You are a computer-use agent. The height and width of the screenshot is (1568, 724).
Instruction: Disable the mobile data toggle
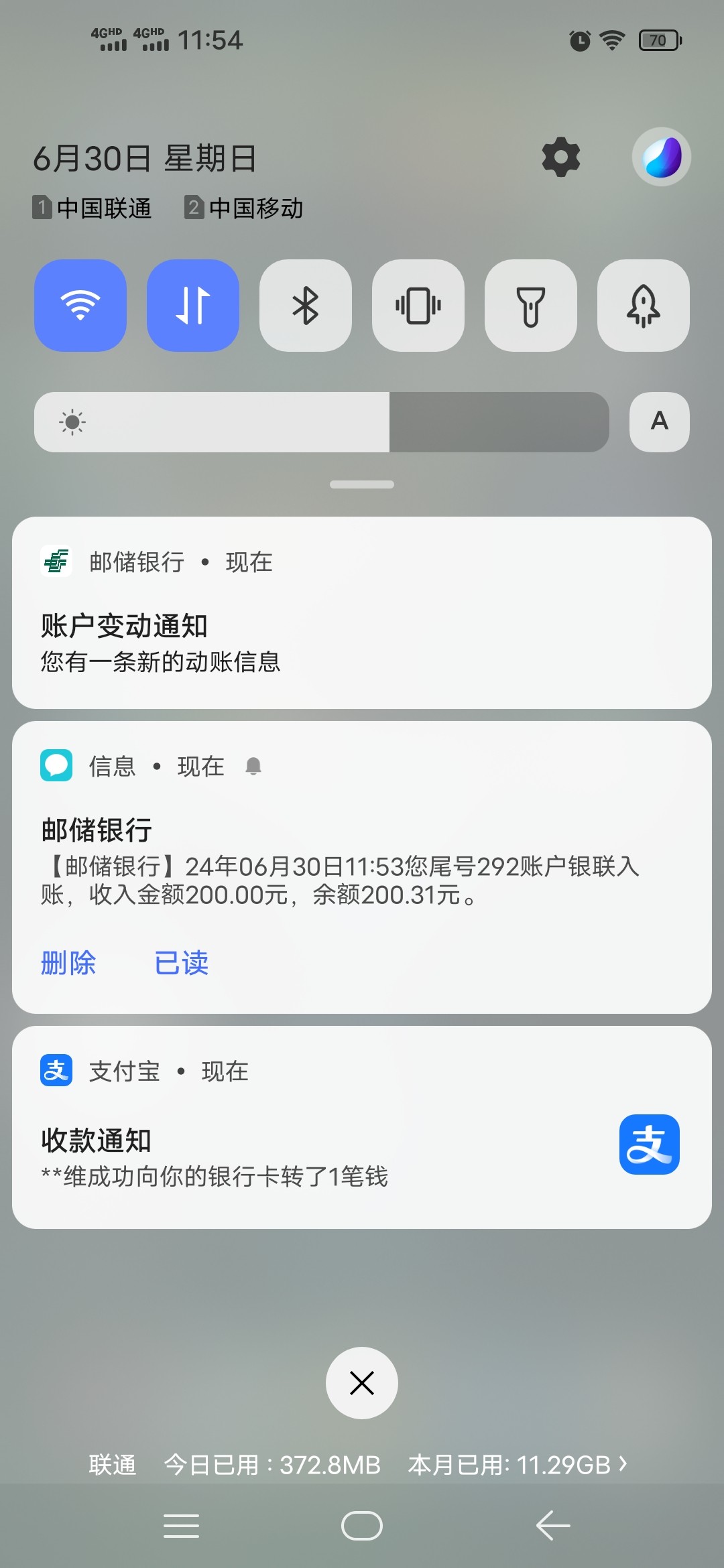[193, 306]
